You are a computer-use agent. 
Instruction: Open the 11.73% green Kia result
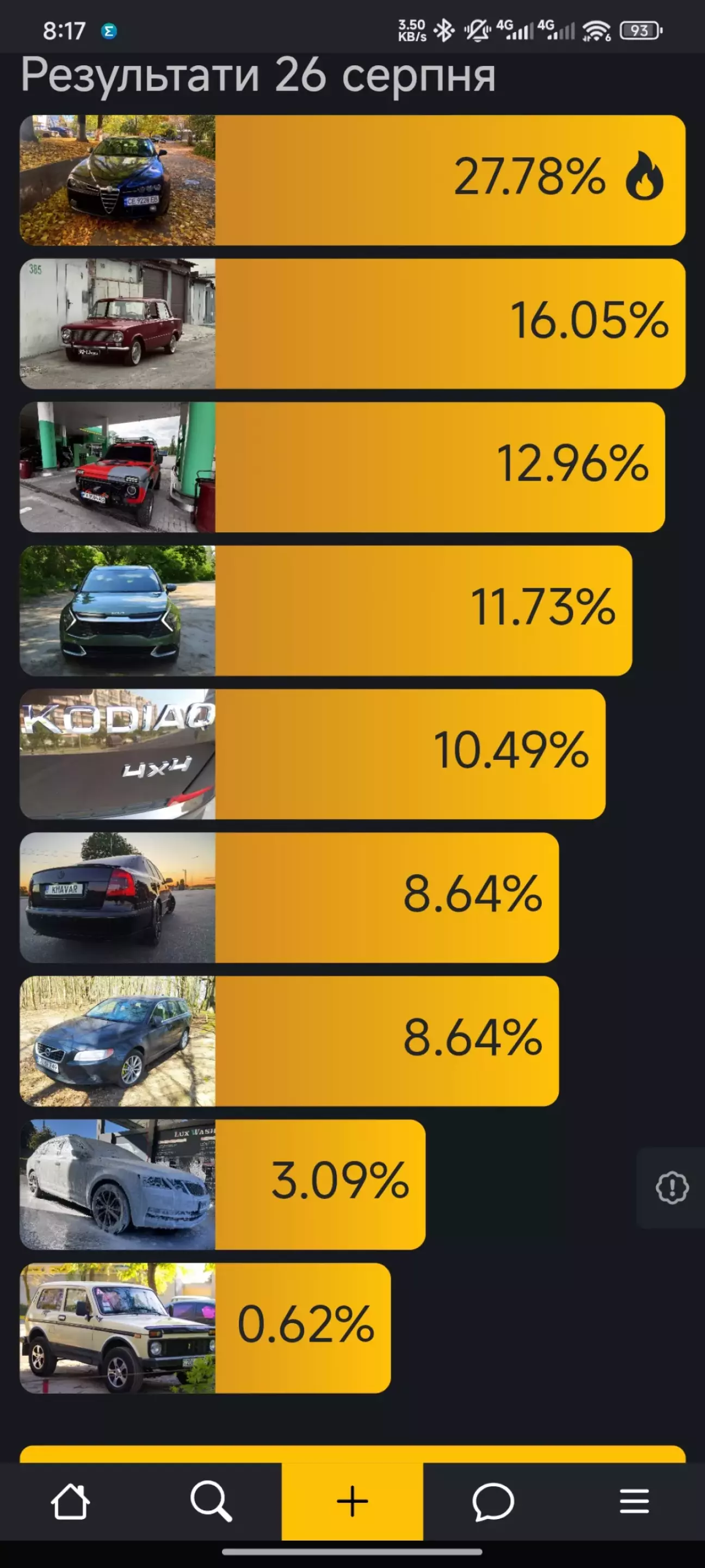coord(325,611)
